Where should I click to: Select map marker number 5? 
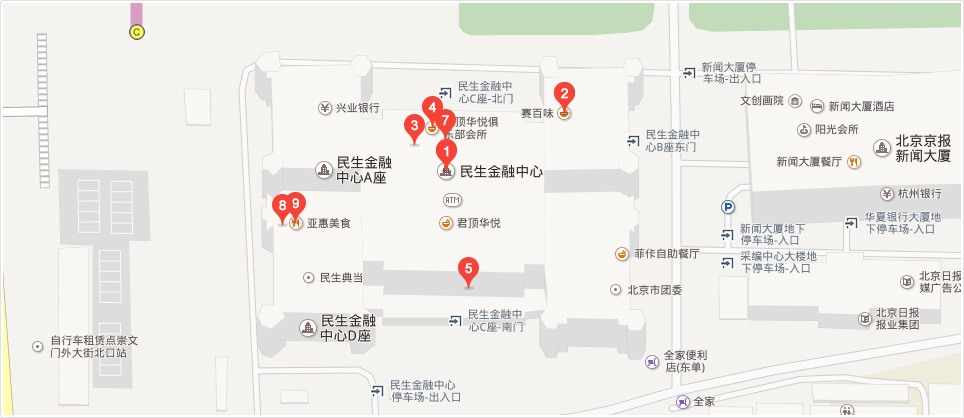click(467, 268)
